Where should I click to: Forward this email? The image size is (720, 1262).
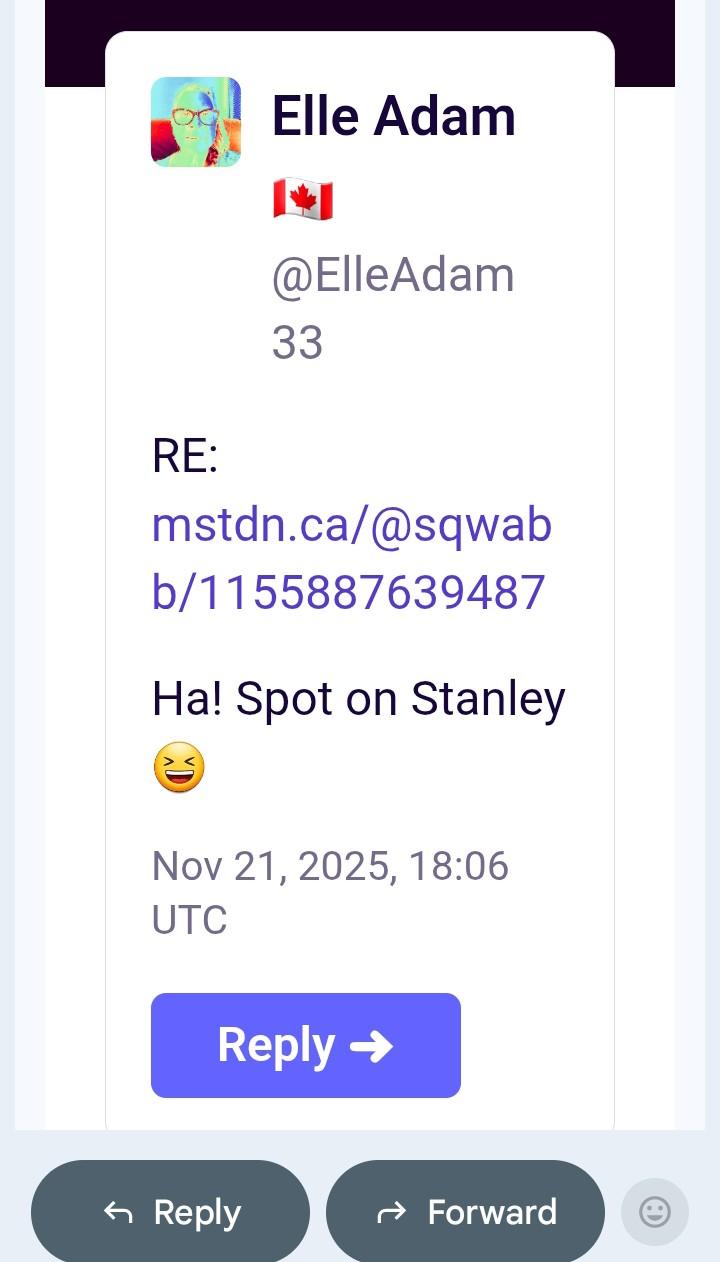pos(465,1212)
